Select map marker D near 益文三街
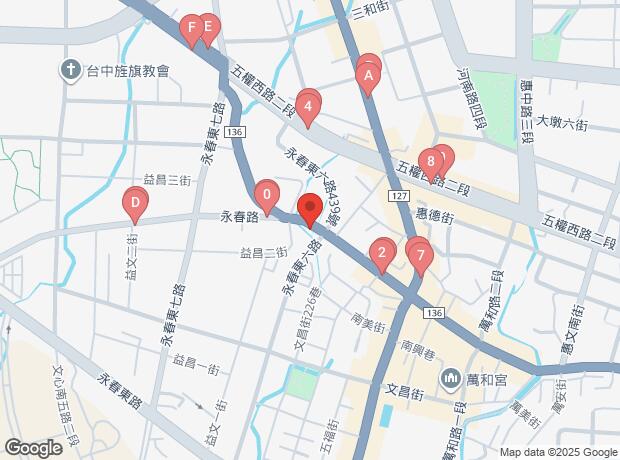 [134, 203]
